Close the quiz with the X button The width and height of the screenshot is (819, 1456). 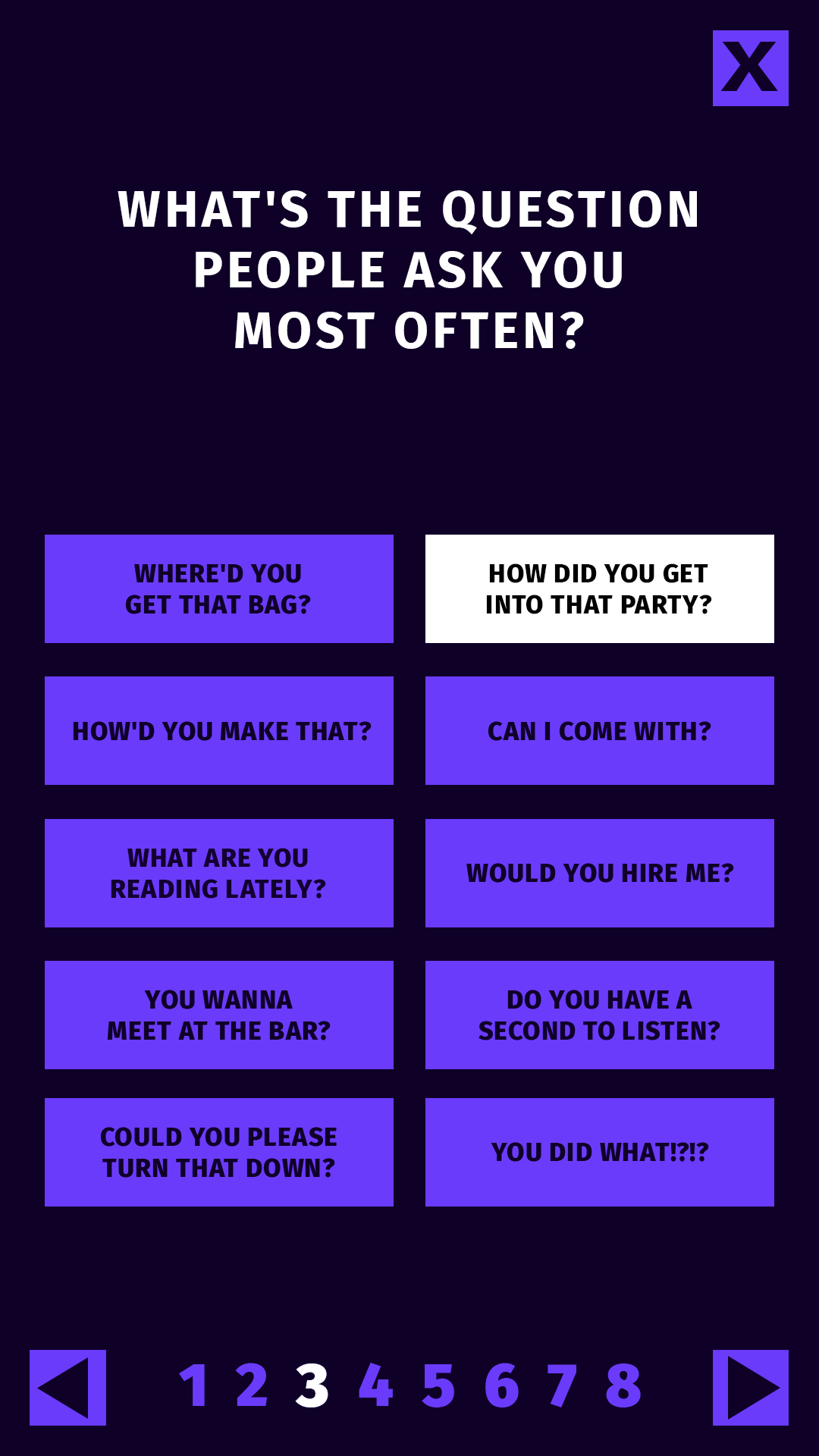point(750,68)
